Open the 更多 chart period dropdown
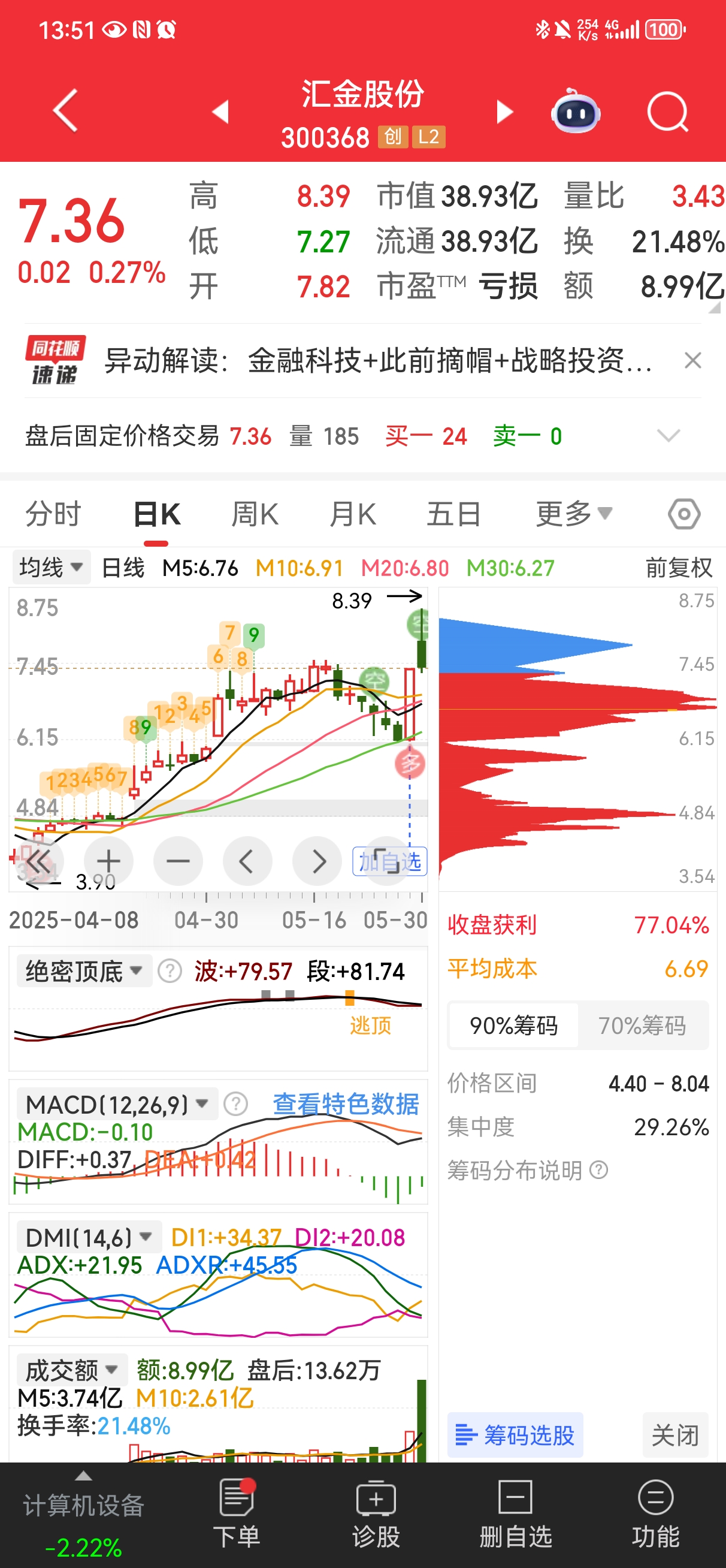 click(573, 514)
